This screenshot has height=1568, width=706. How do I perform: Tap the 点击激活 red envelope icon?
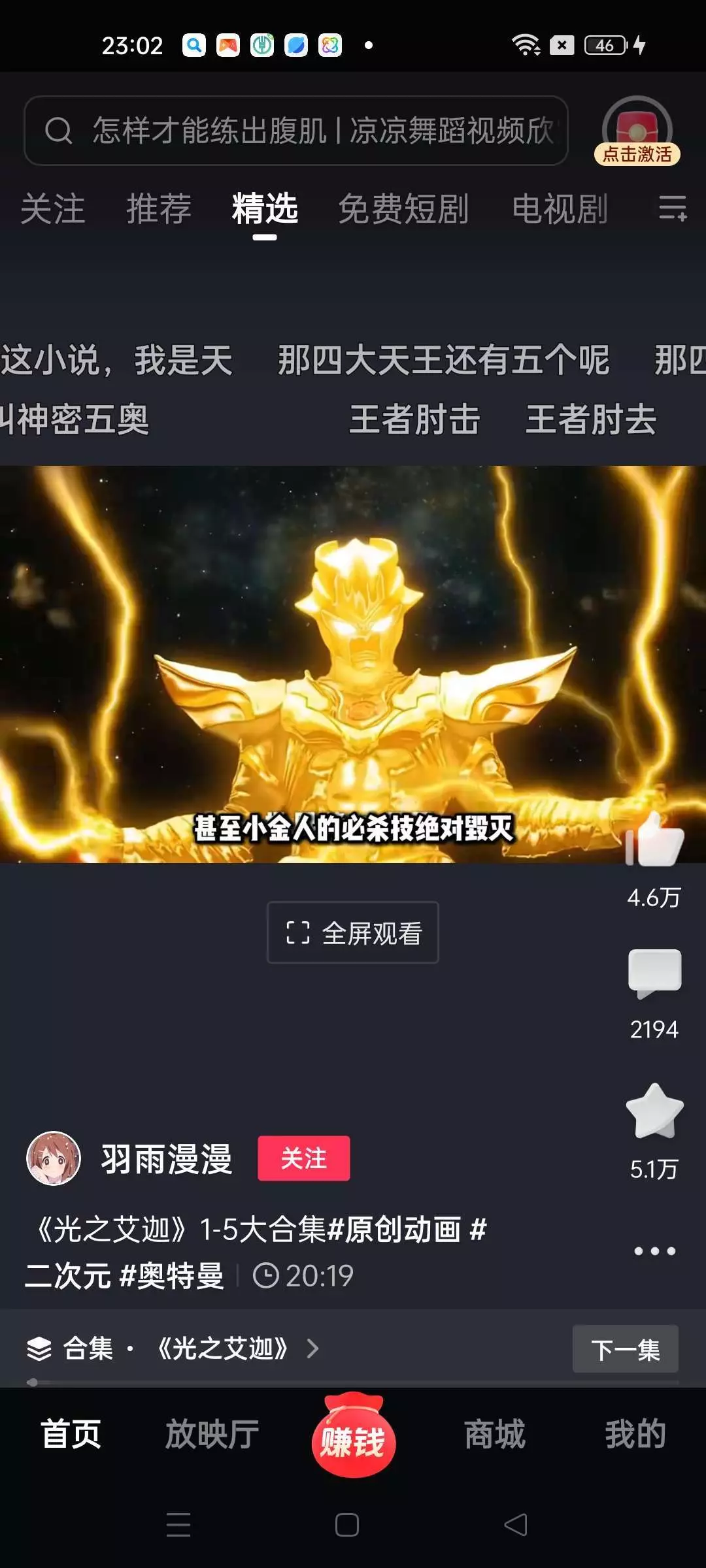(x=637, y=131)
